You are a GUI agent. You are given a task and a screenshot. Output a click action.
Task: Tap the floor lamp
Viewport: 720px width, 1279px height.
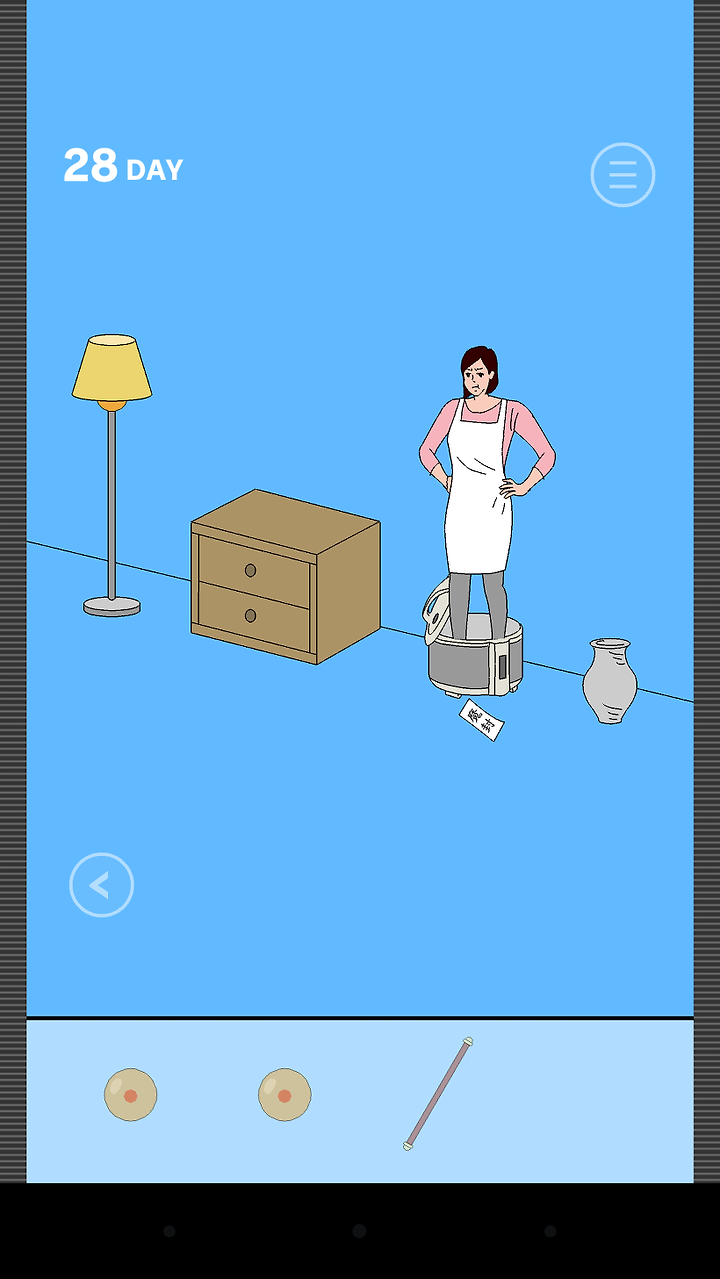(x=112, y=475)
